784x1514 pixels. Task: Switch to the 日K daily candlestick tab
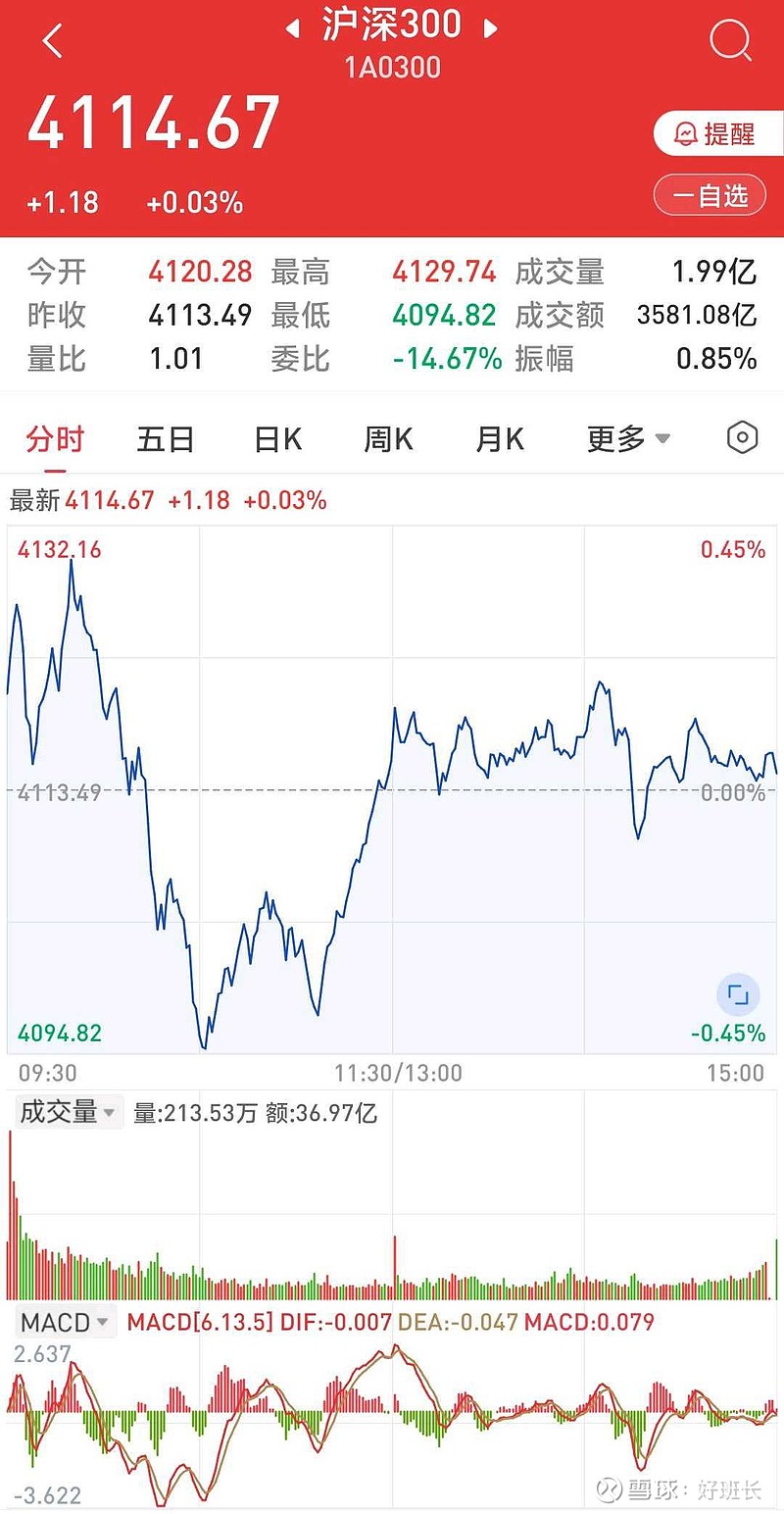coord(275,438)
